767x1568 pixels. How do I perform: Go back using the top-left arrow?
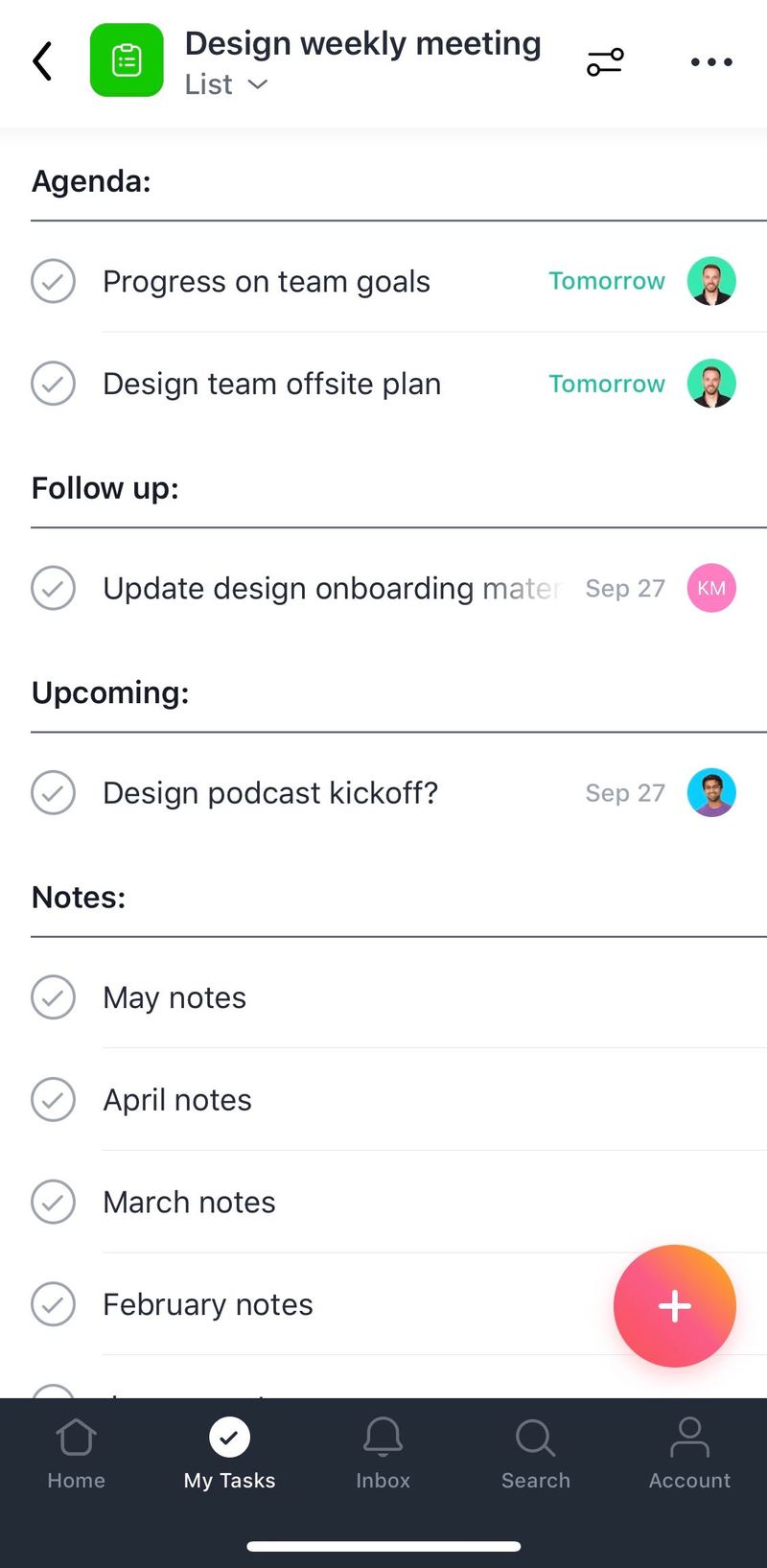click(42, 62)
